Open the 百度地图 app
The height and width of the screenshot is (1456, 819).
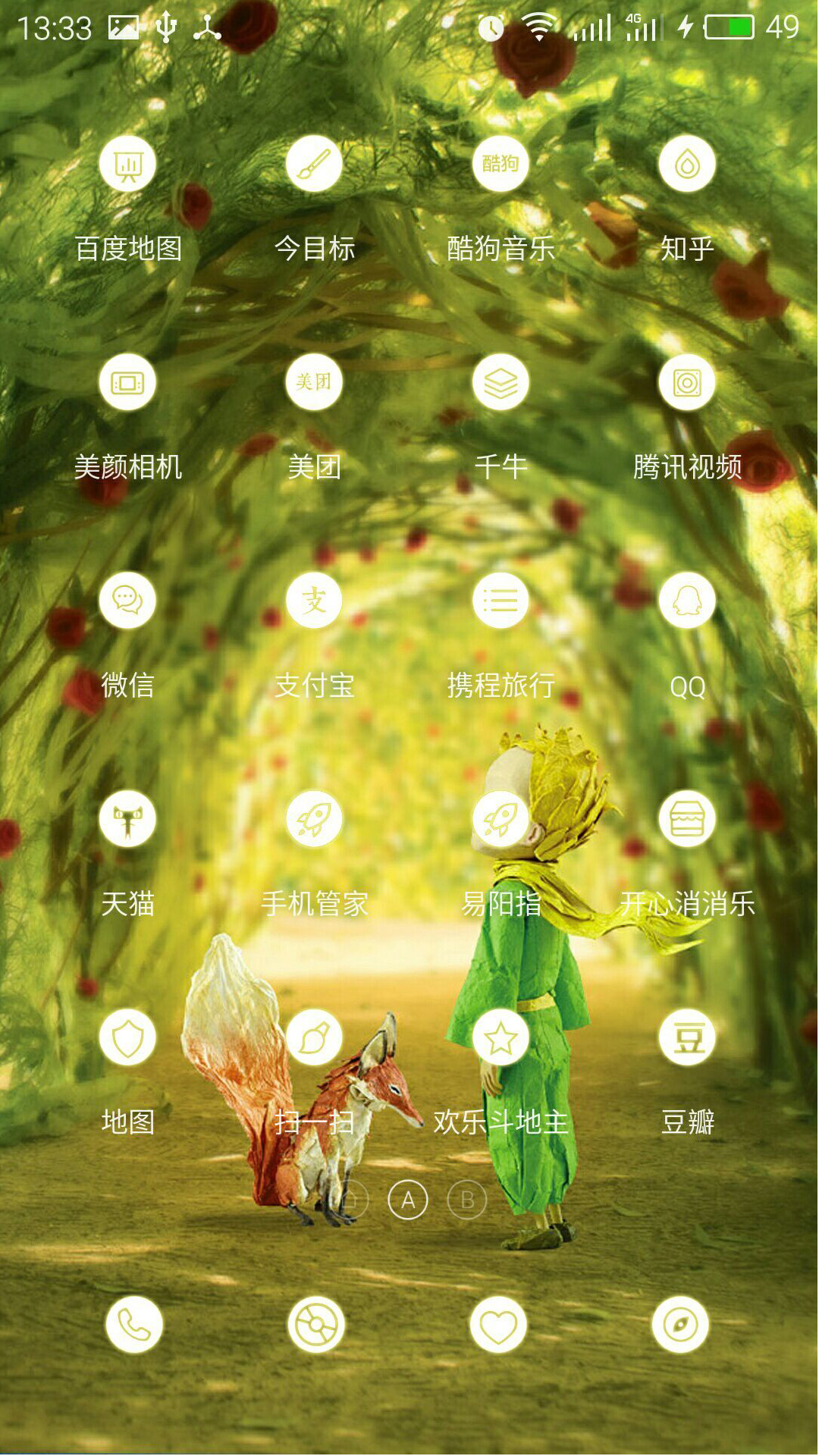tap(127, 164)
